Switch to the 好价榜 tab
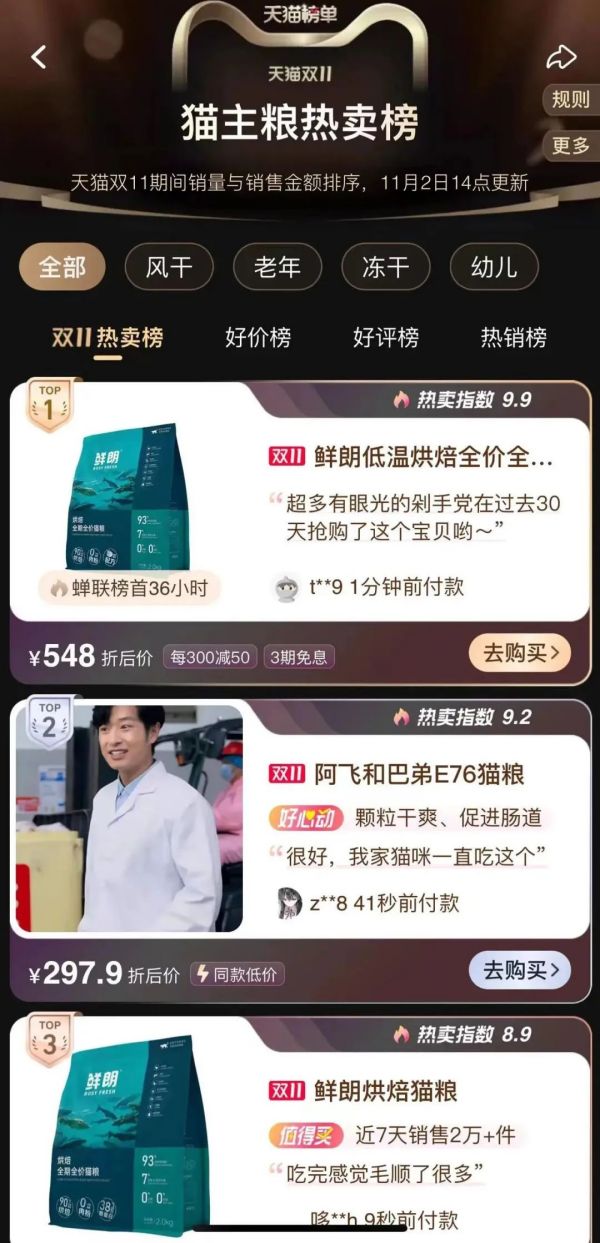 point(258,338)
